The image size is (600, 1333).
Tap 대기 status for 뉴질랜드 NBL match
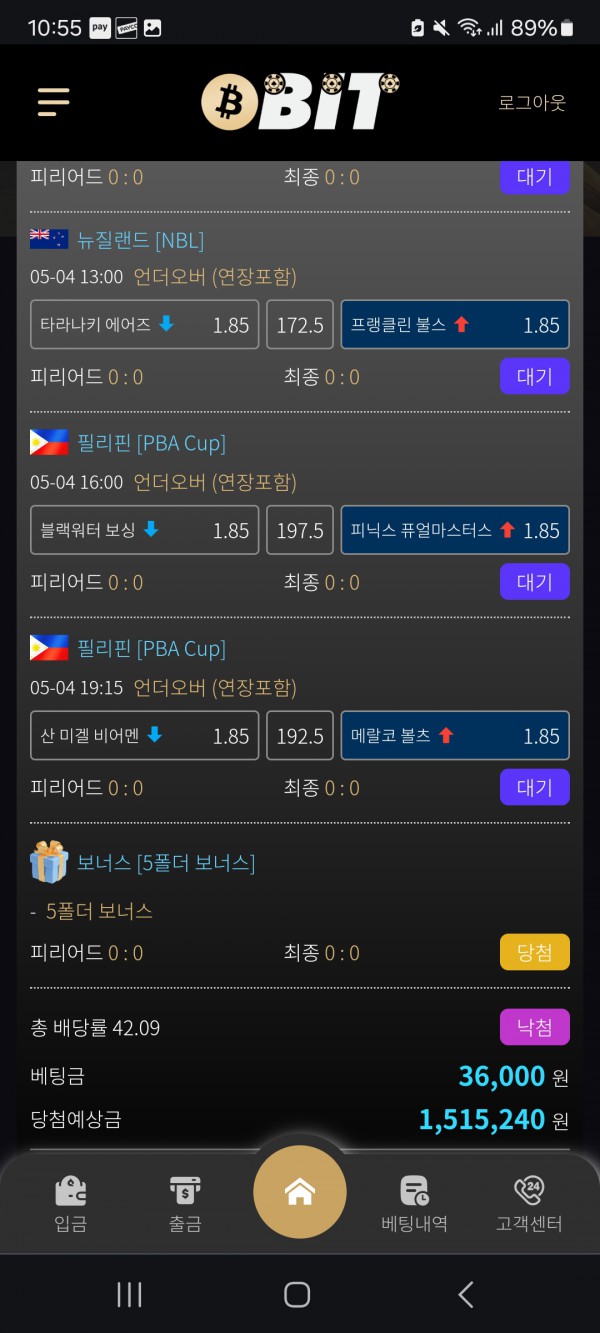click(x=534, y=377)
